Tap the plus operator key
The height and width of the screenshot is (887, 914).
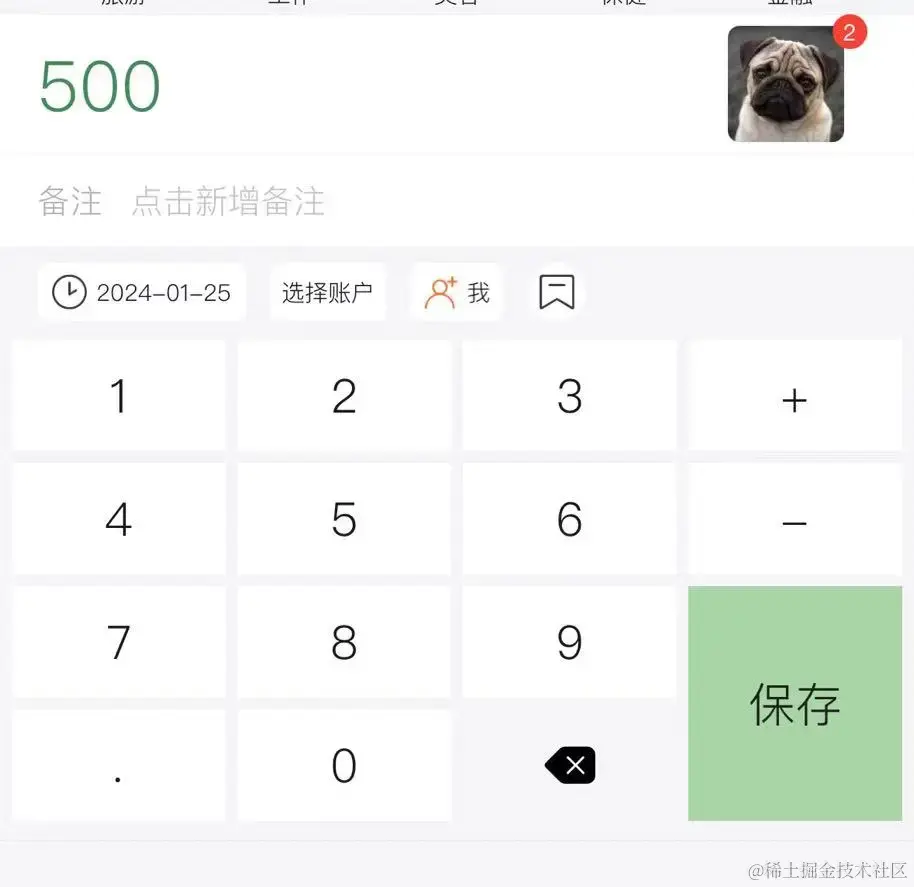coord(794,398)
